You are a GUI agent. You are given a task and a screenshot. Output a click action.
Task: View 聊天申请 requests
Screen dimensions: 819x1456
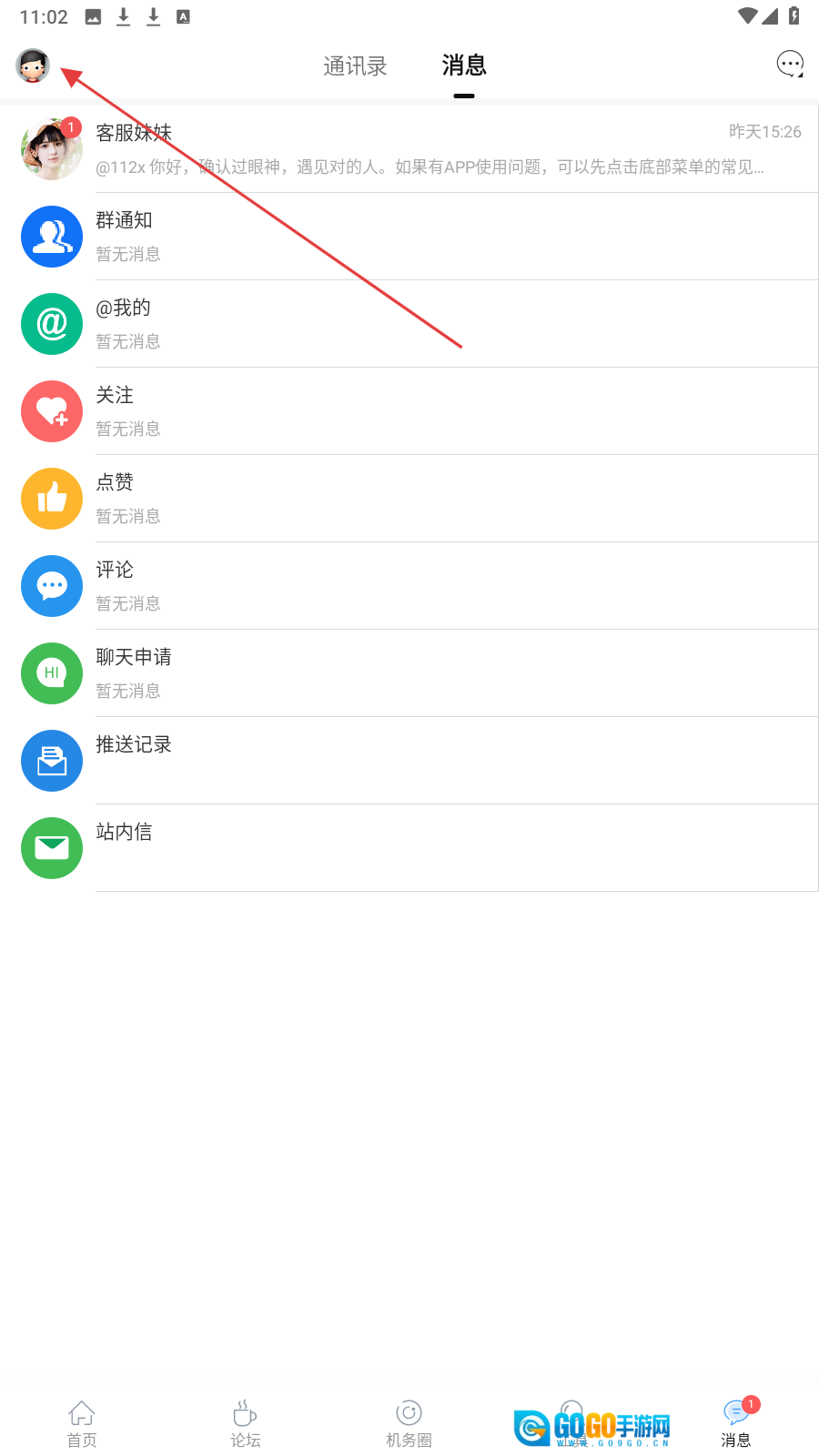pyautogui.click(x=409, y=673)
